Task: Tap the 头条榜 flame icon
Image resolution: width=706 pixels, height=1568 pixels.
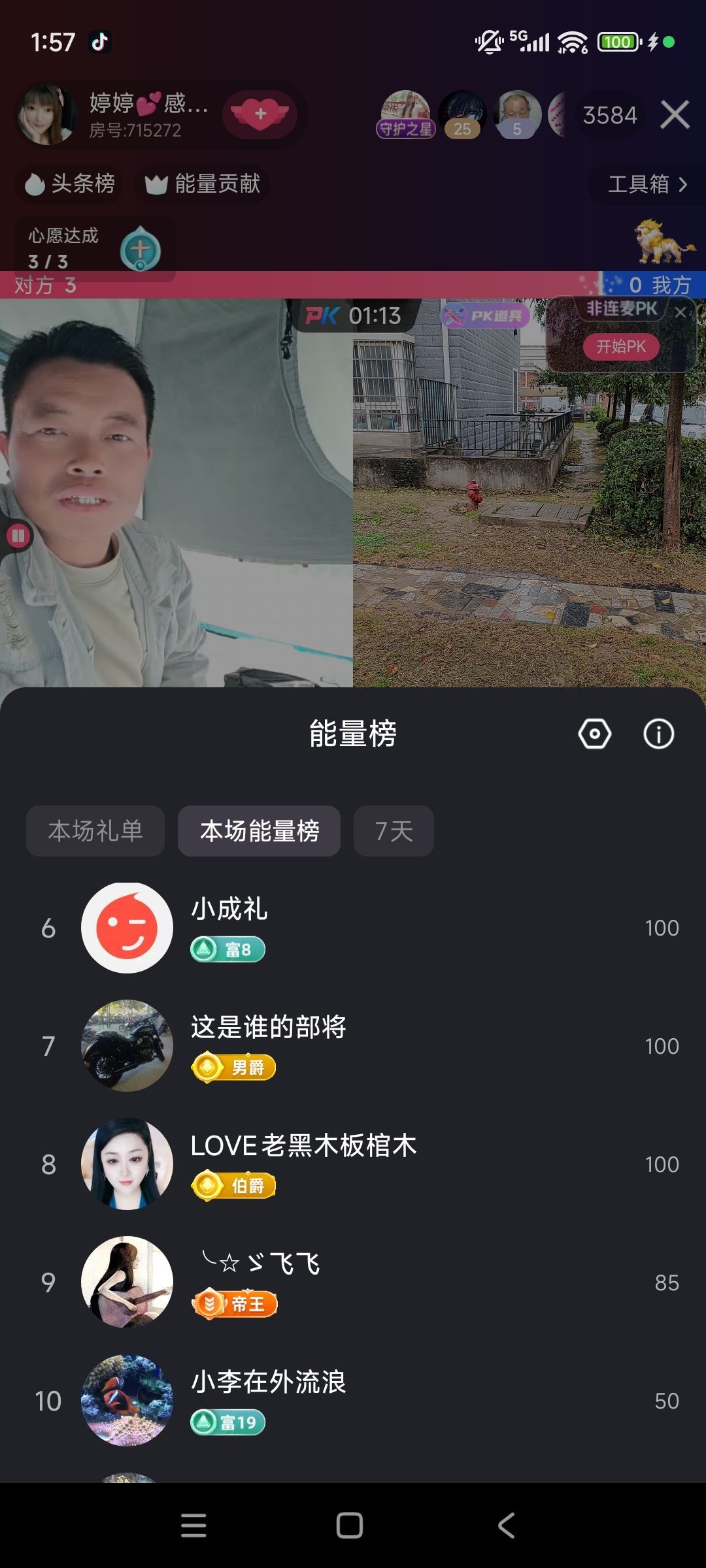Action: 35,184
